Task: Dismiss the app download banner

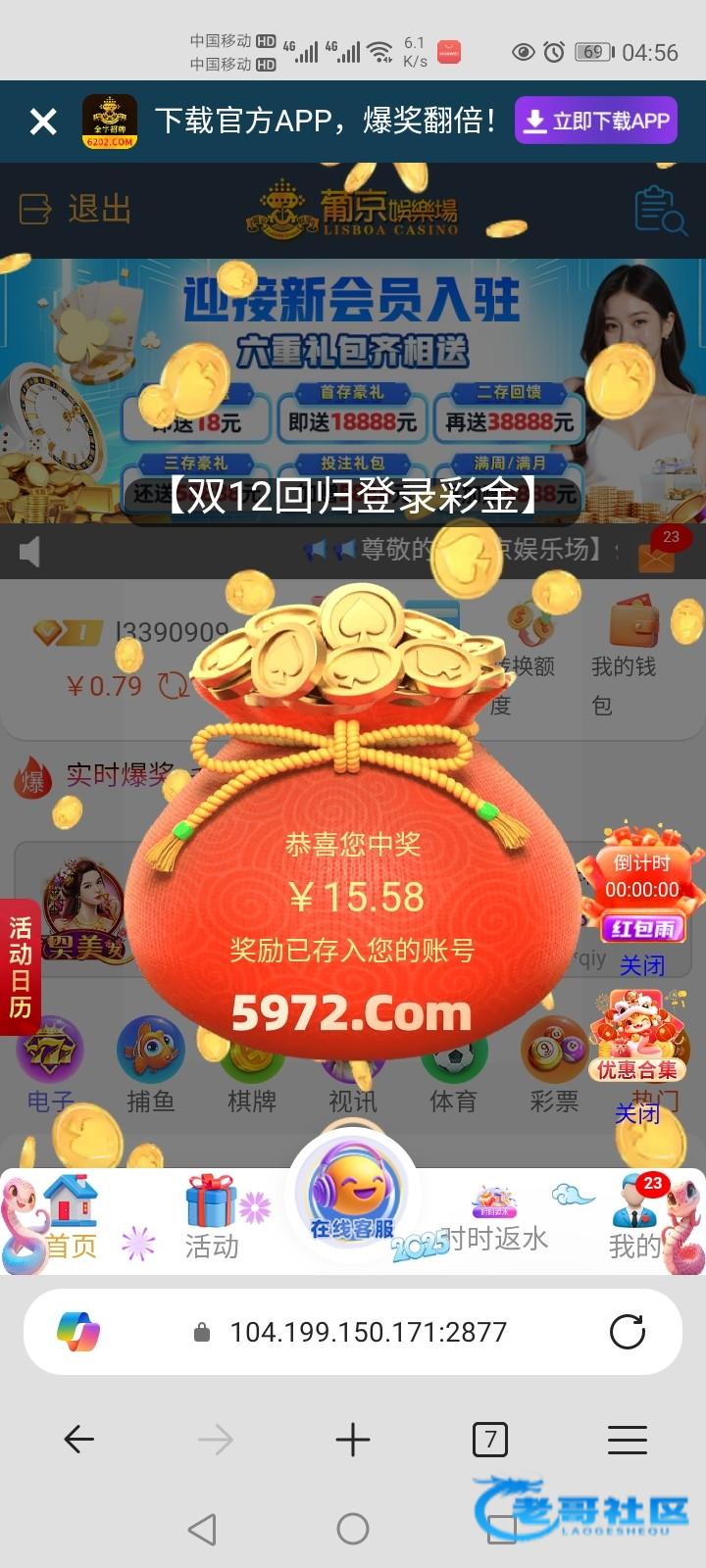Action: [x=43, y=122]
